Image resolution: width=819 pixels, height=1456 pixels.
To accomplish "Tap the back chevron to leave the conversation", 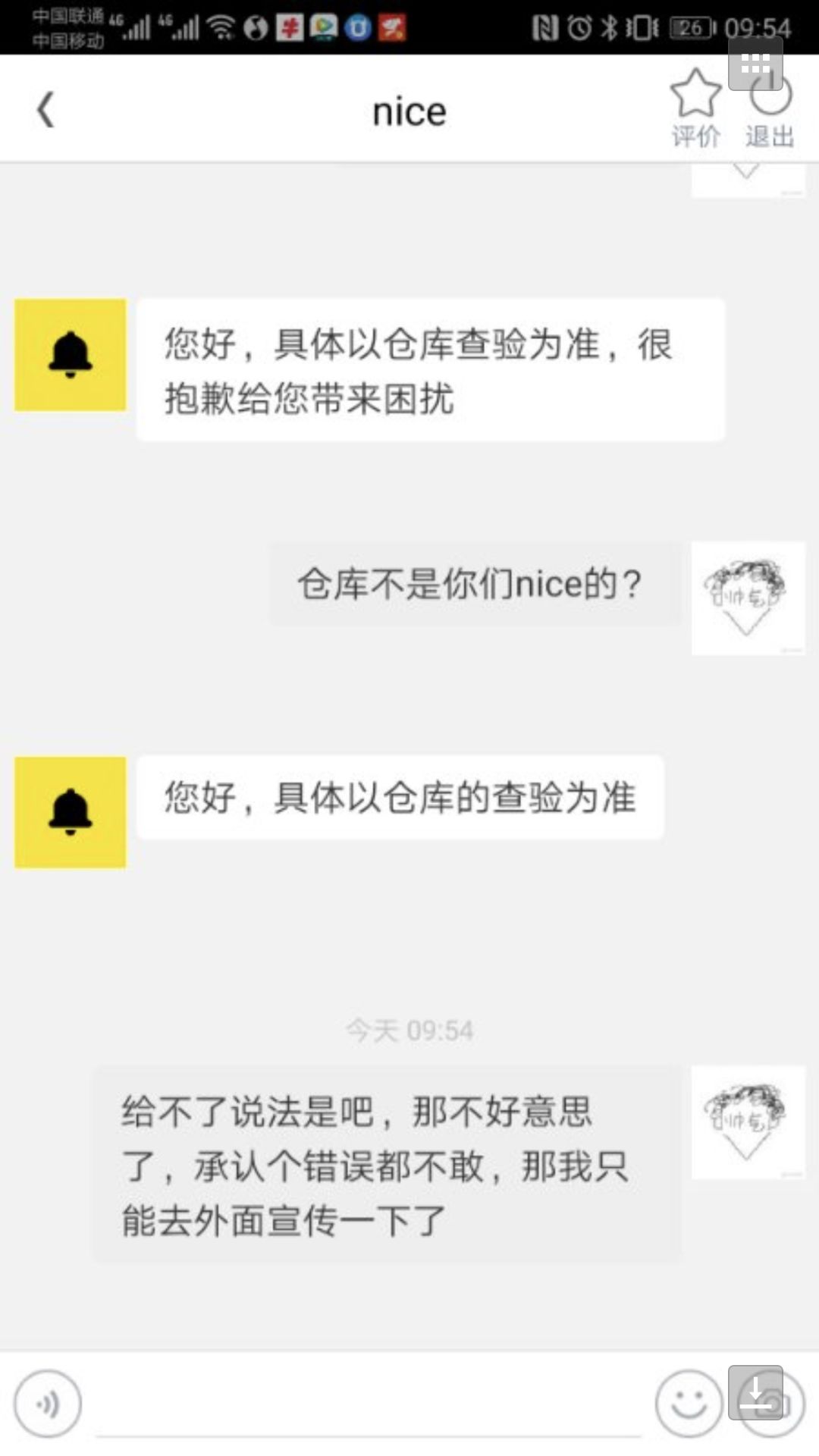I will 45,108.
